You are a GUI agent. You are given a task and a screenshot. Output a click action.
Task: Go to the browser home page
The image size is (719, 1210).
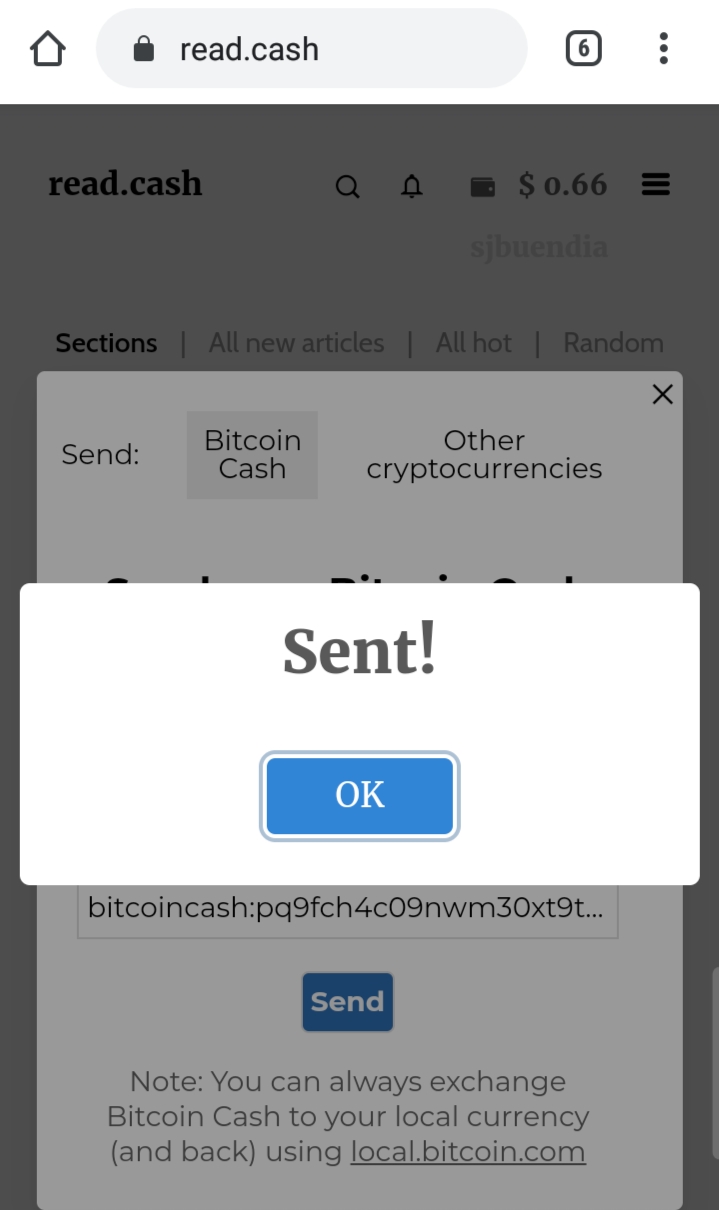coord(48,49)
